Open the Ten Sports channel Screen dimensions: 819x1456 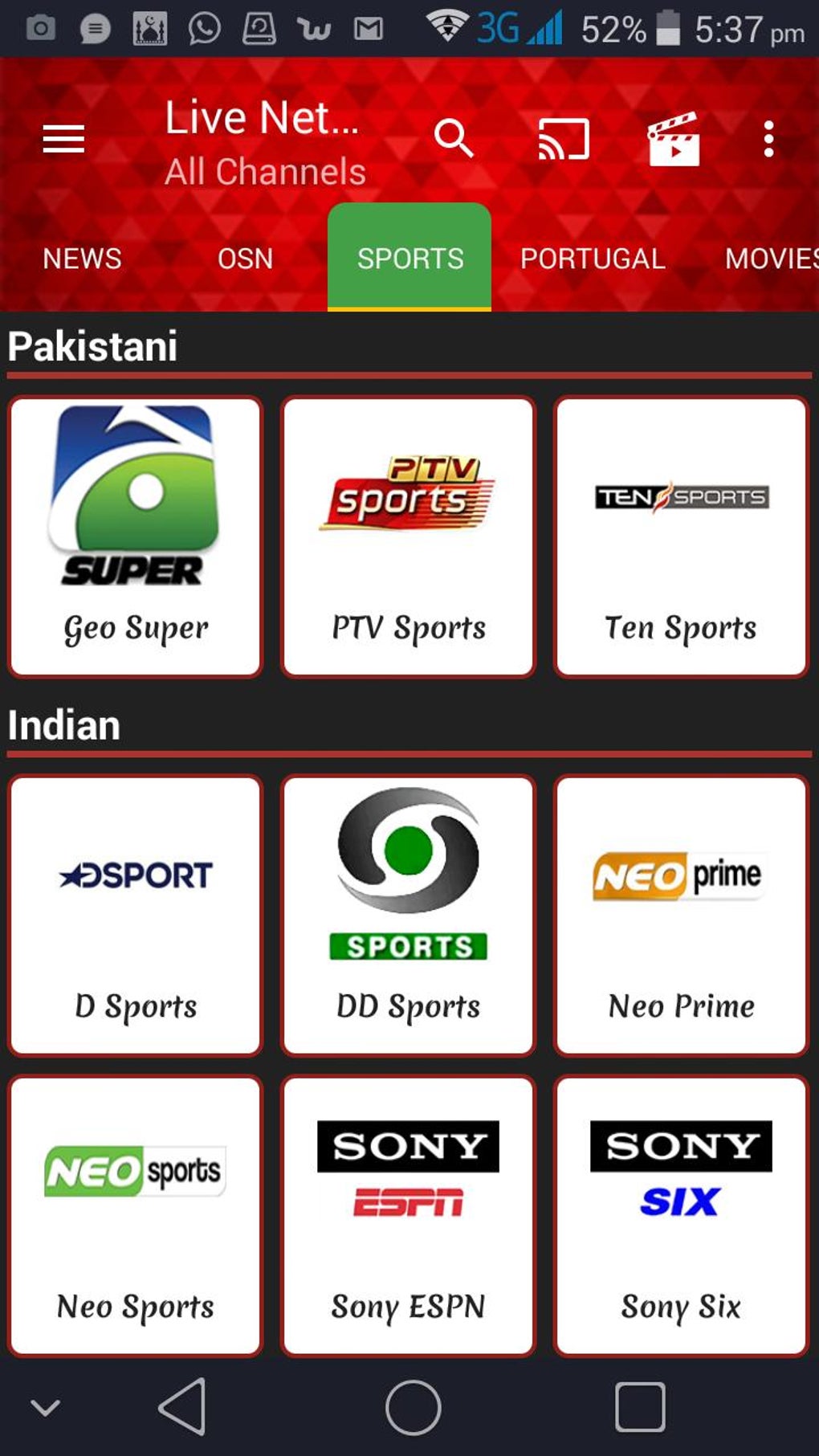(x=681, y=536)
